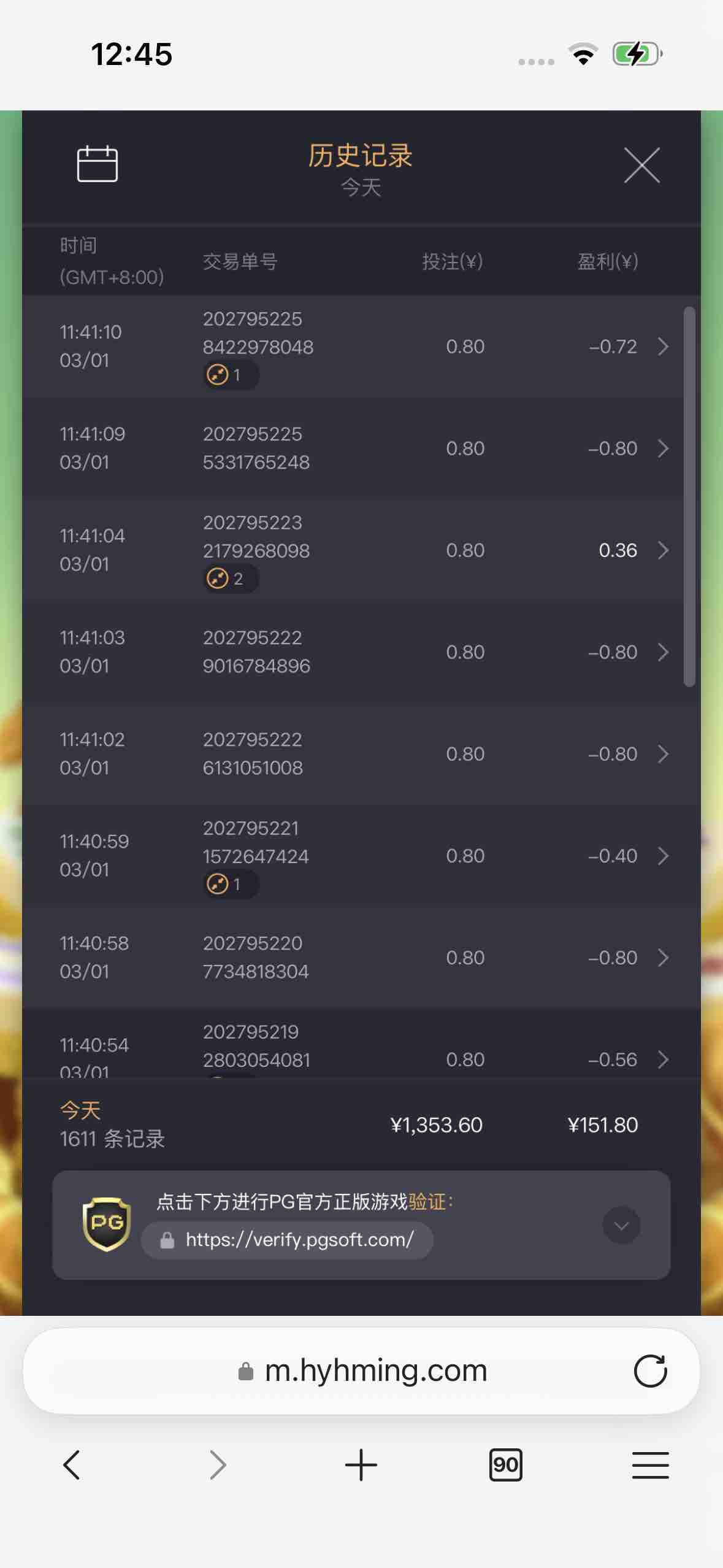Screen dimensions: 723x1568
Task: View details of transaction ending 9016784896
Action: pyautogui.click(x=662, y=652)
